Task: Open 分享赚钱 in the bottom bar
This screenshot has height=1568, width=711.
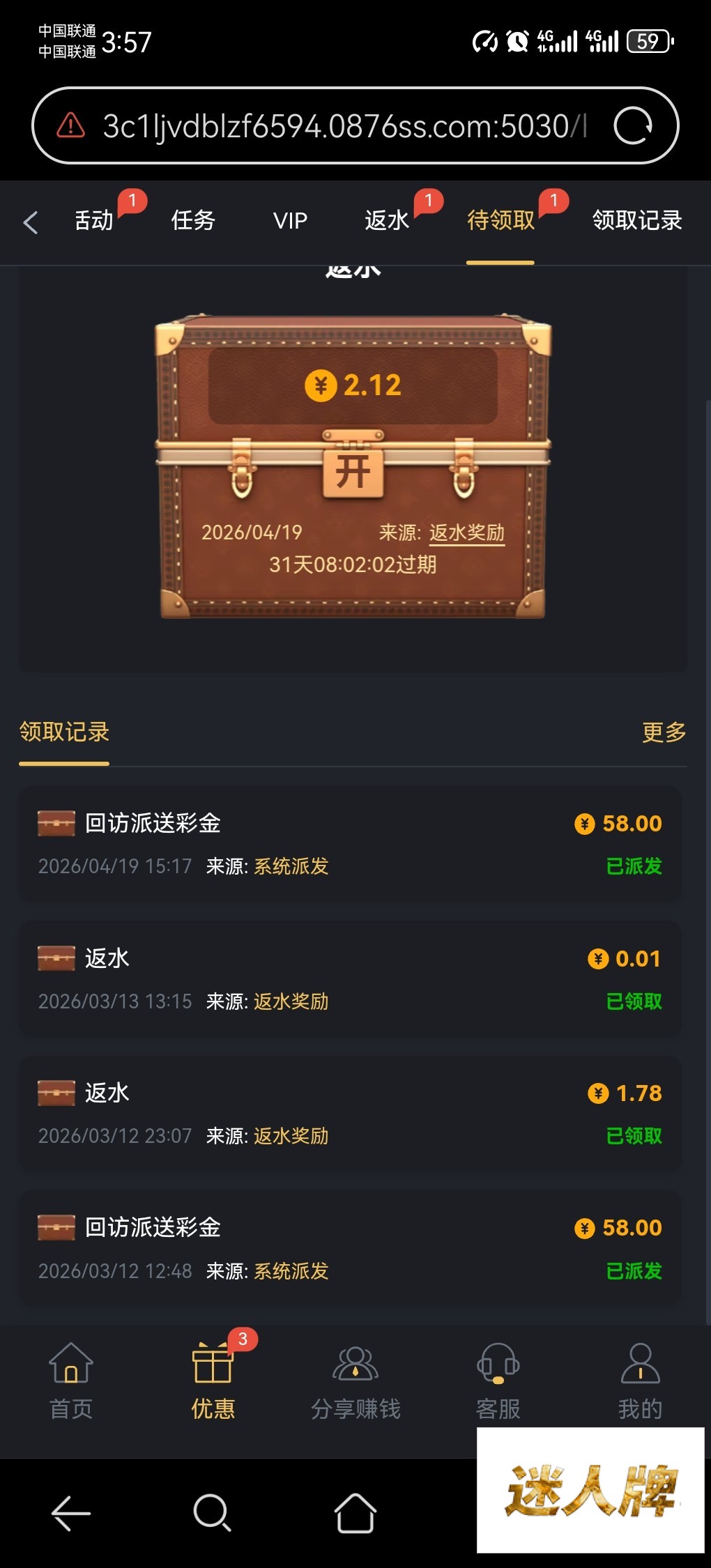Action: click(355, 1381)
